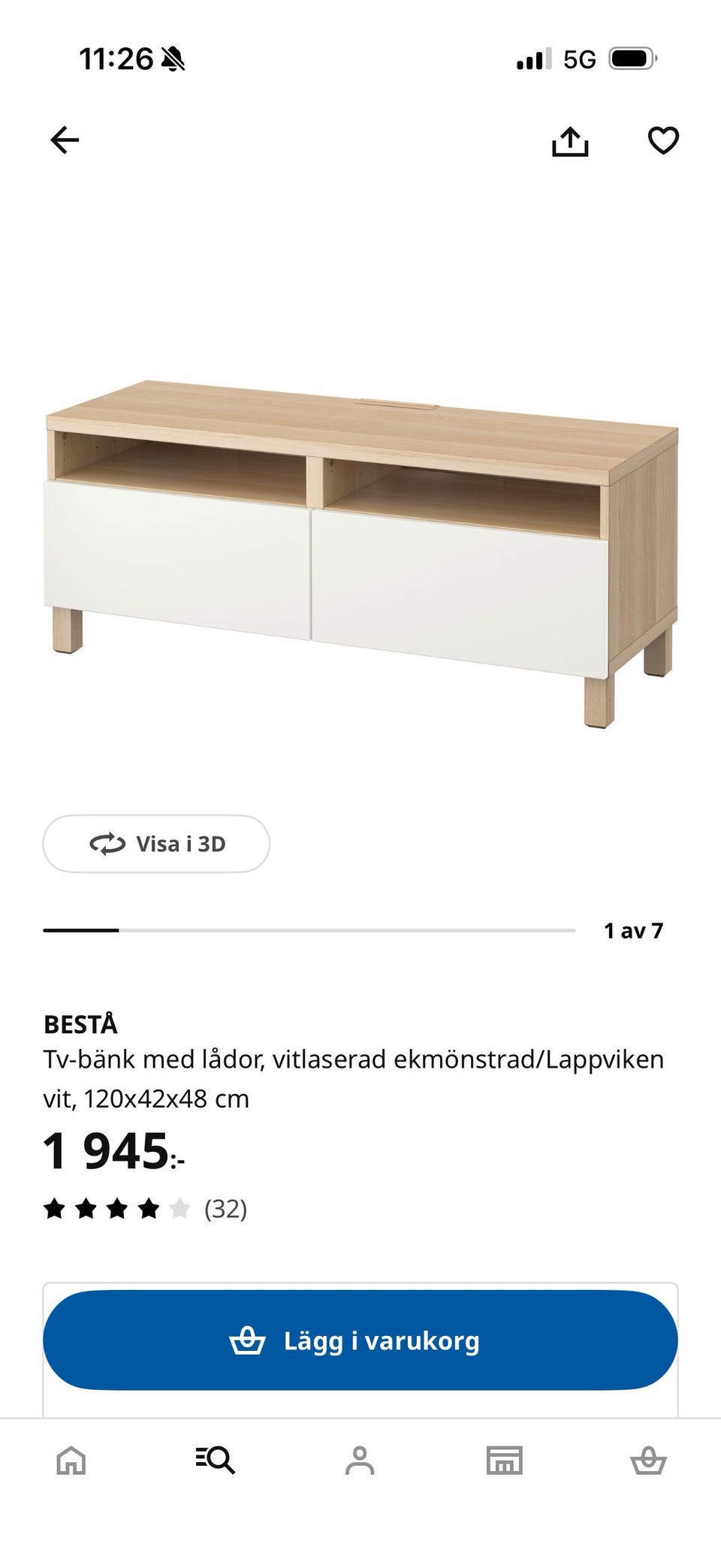Tap the fifth star in the rating row

pyautogui.click(x=179, y=1208)
